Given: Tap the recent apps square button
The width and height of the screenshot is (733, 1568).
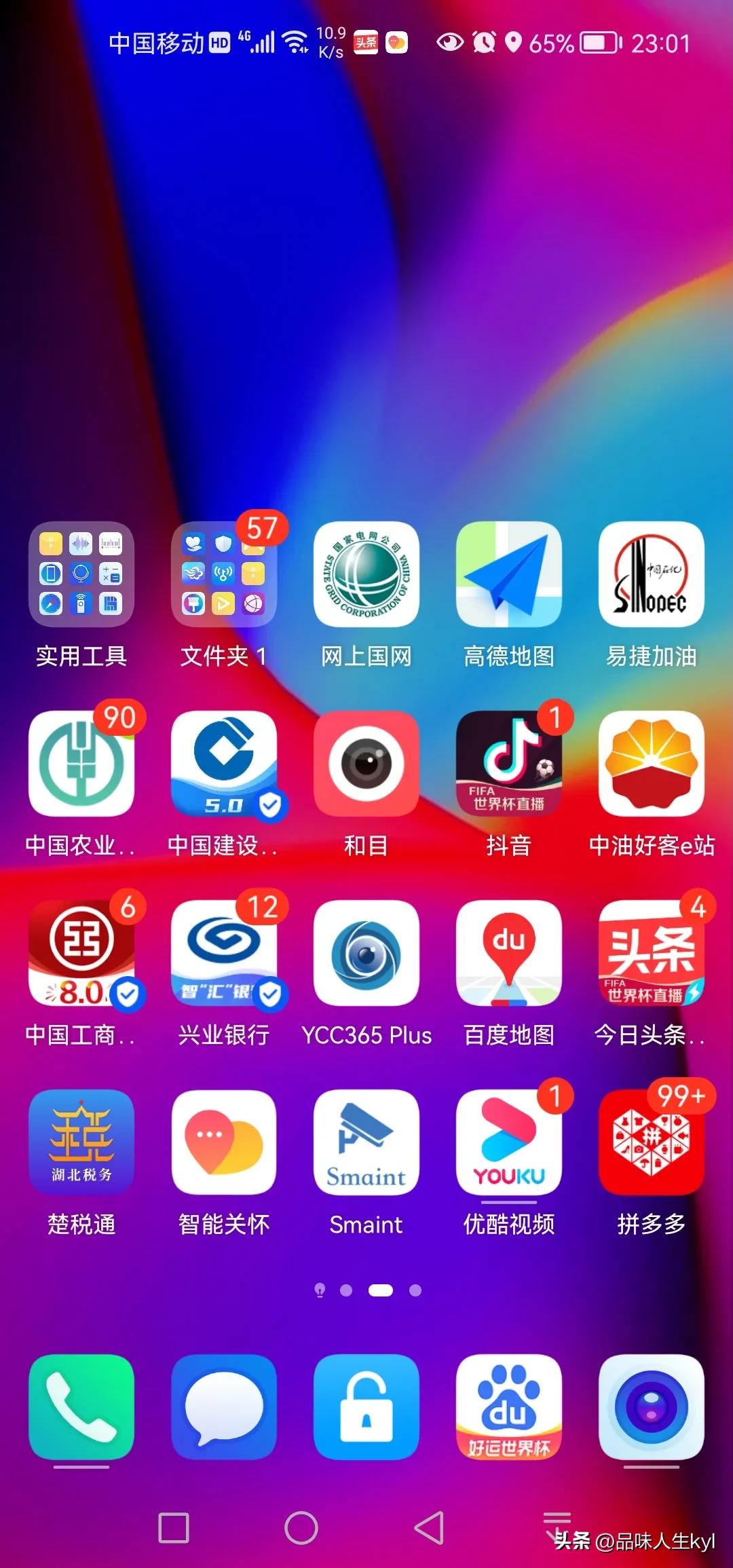Looking at the screenshot, I should [174, 1528].
